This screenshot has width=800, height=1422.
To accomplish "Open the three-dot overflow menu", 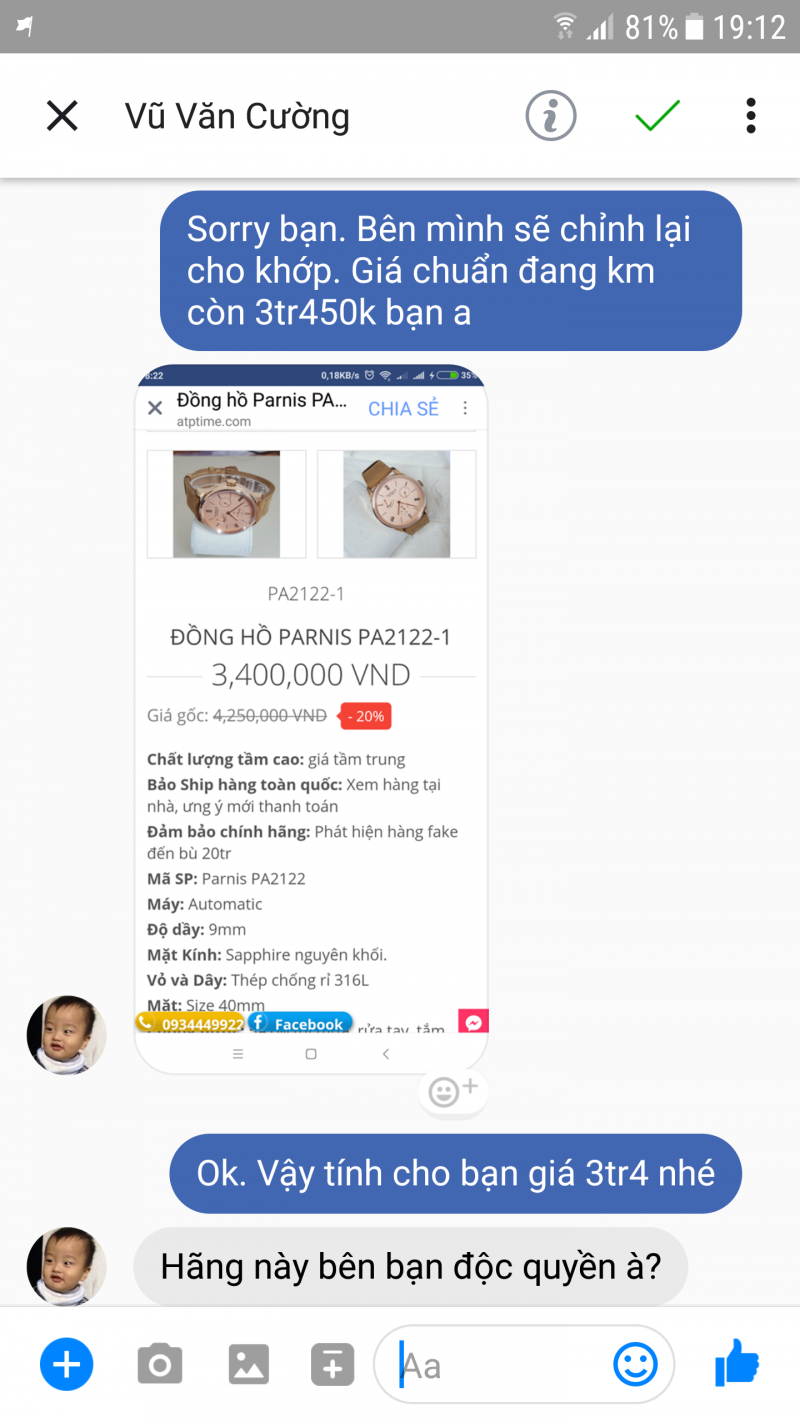I will tap(751, 117).
